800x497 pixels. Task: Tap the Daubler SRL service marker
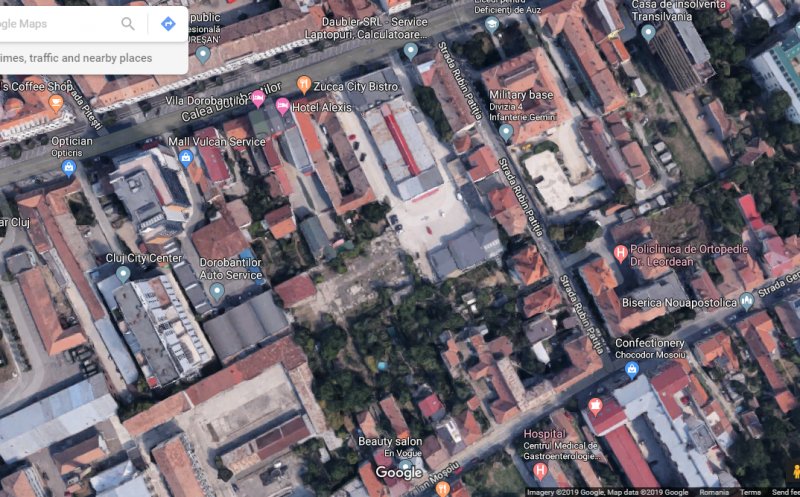click(411, 50)
